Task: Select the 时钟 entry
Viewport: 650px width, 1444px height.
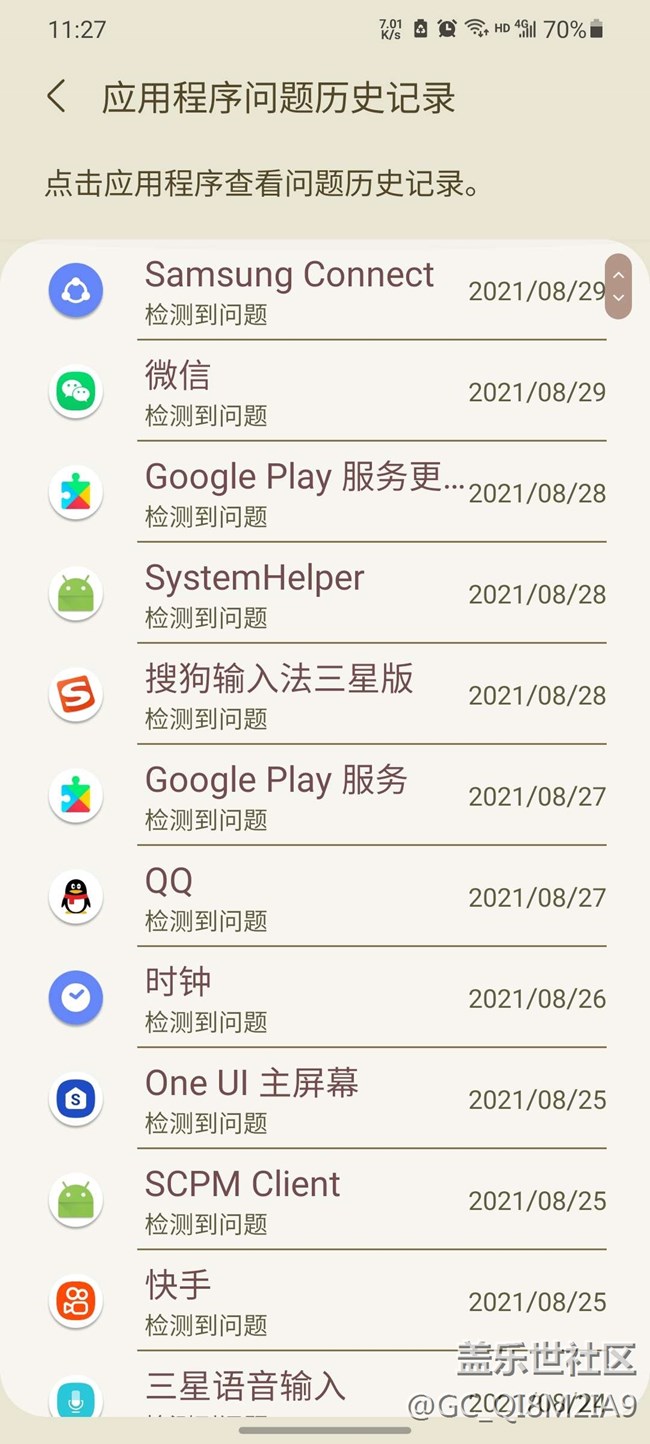Action: point(325,998)
